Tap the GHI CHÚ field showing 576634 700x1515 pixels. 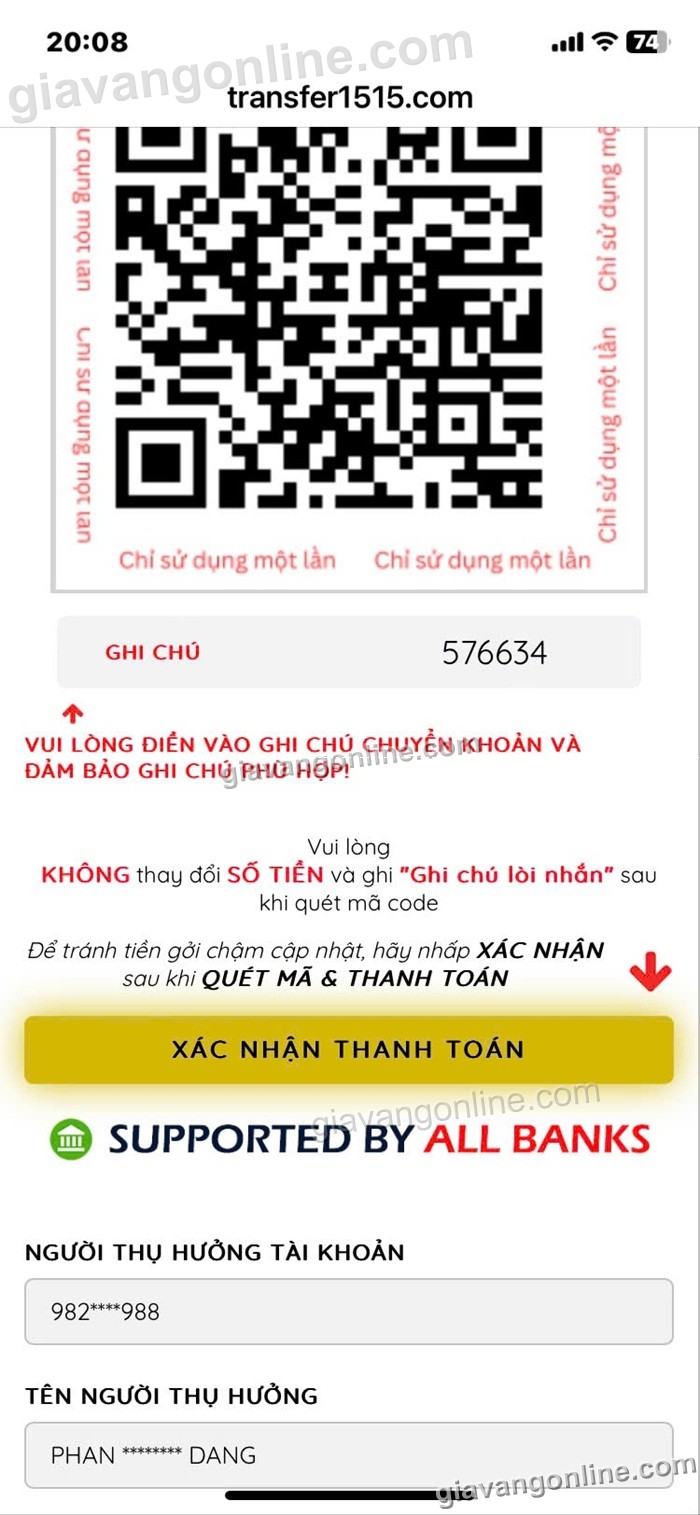[348, 652]
